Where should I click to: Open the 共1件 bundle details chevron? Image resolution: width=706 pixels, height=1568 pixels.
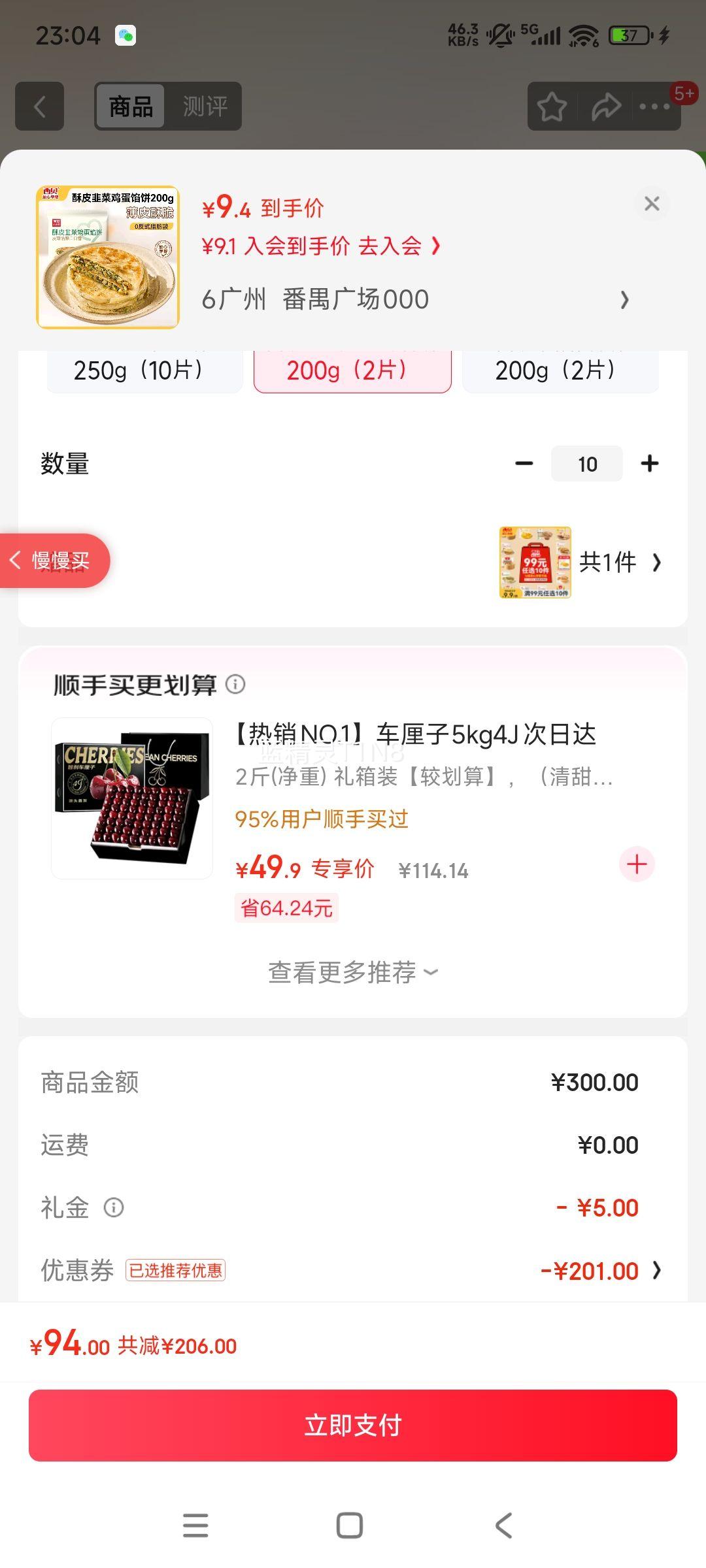click(656, 562)
